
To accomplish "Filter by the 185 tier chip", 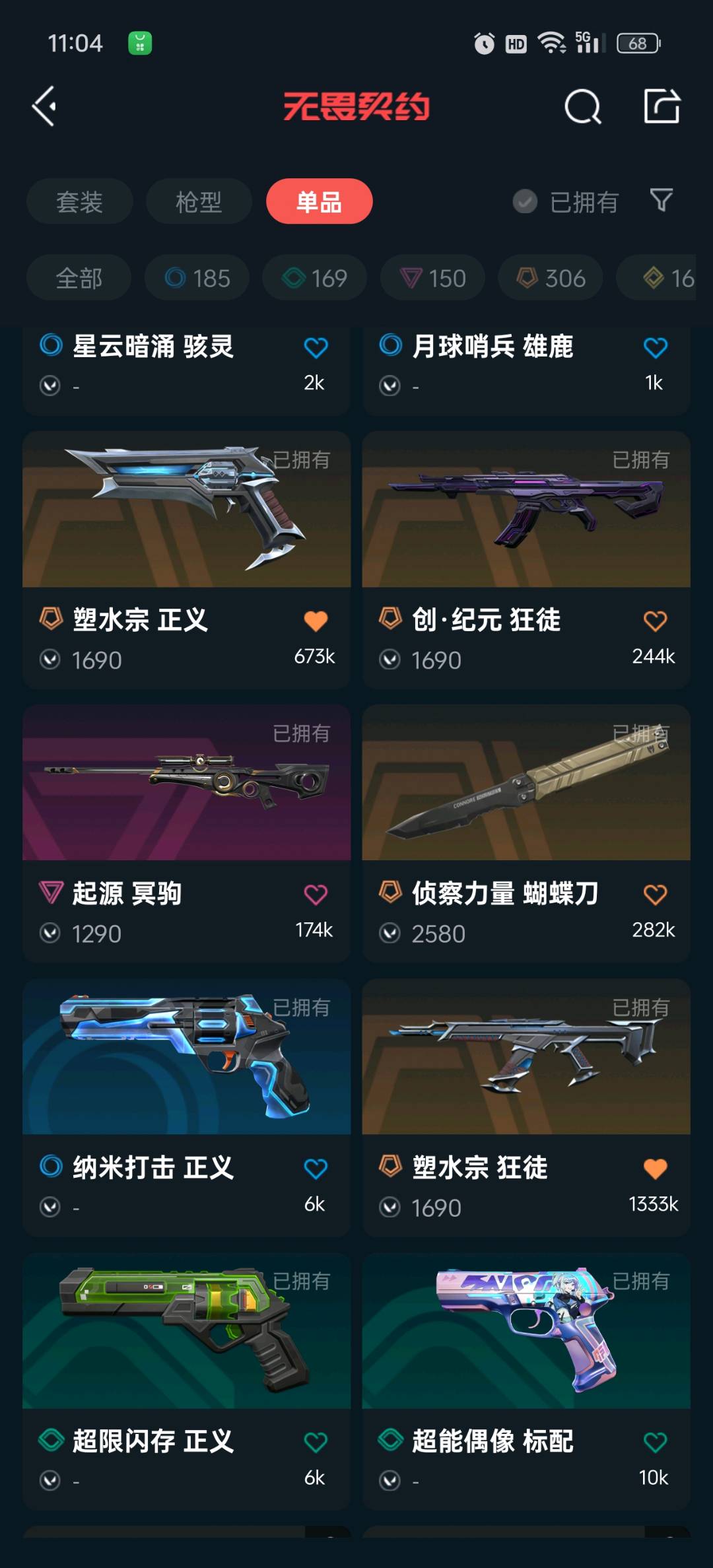I will [x=197, y=278].
